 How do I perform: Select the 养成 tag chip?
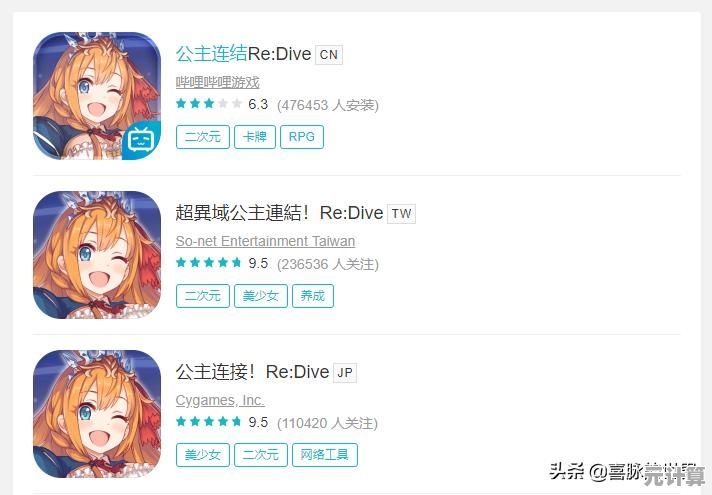pos(312,296)
